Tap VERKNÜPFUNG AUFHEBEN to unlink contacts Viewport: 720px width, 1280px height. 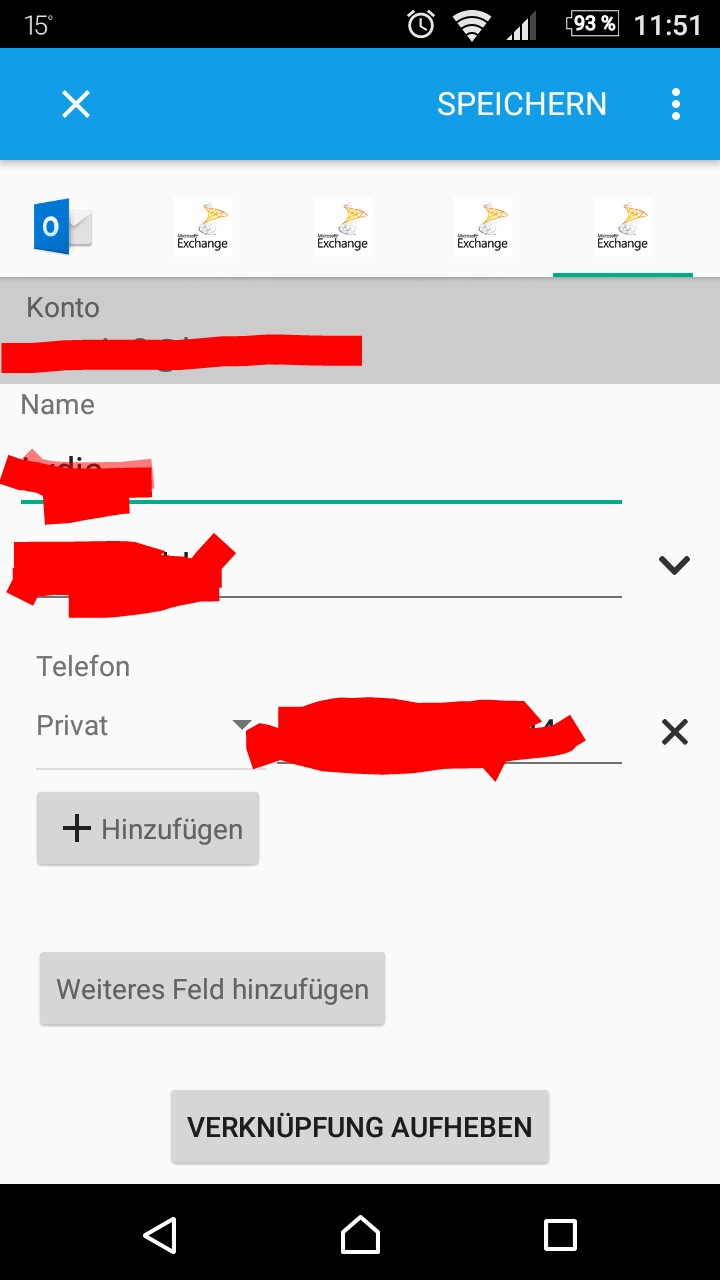[360, 1127]
